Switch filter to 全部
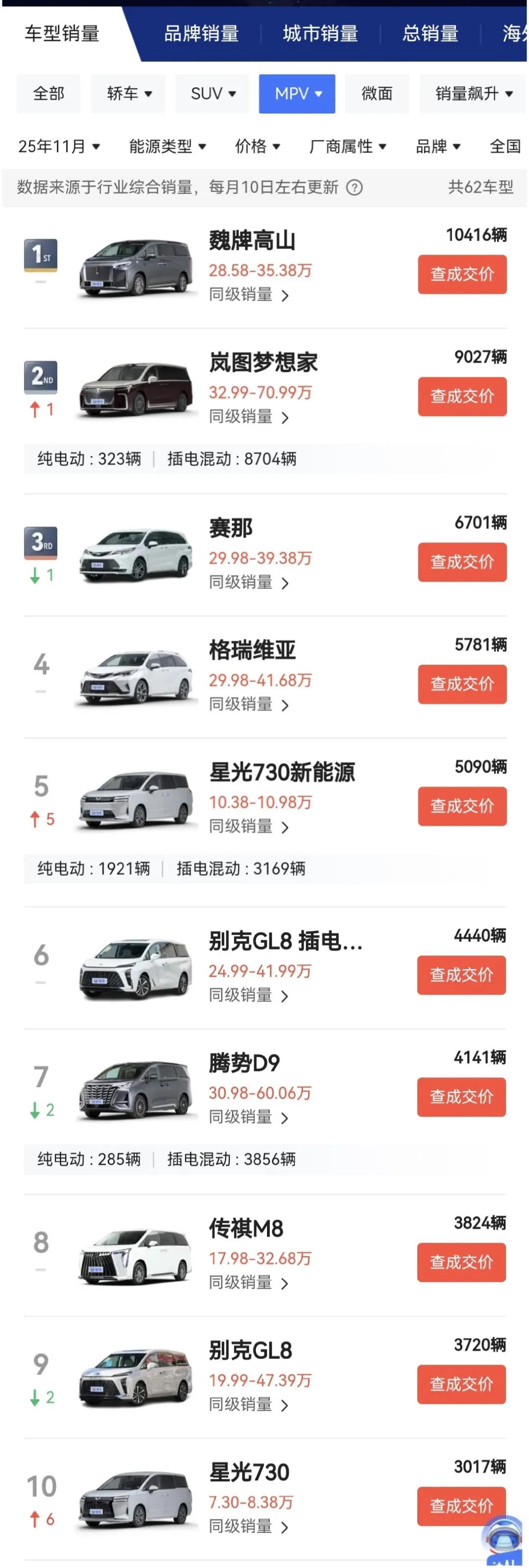This screenshot has width=529, height=1568. (x=48, y=93)
